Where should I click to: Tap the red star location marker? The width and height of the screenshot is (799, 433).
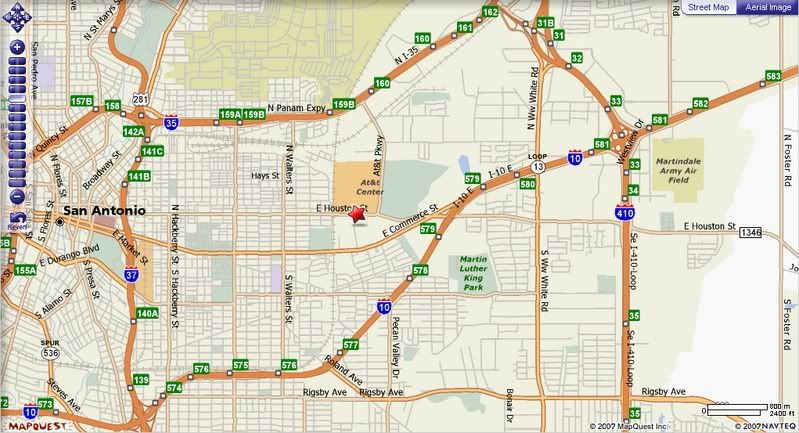tap(359, 212)
